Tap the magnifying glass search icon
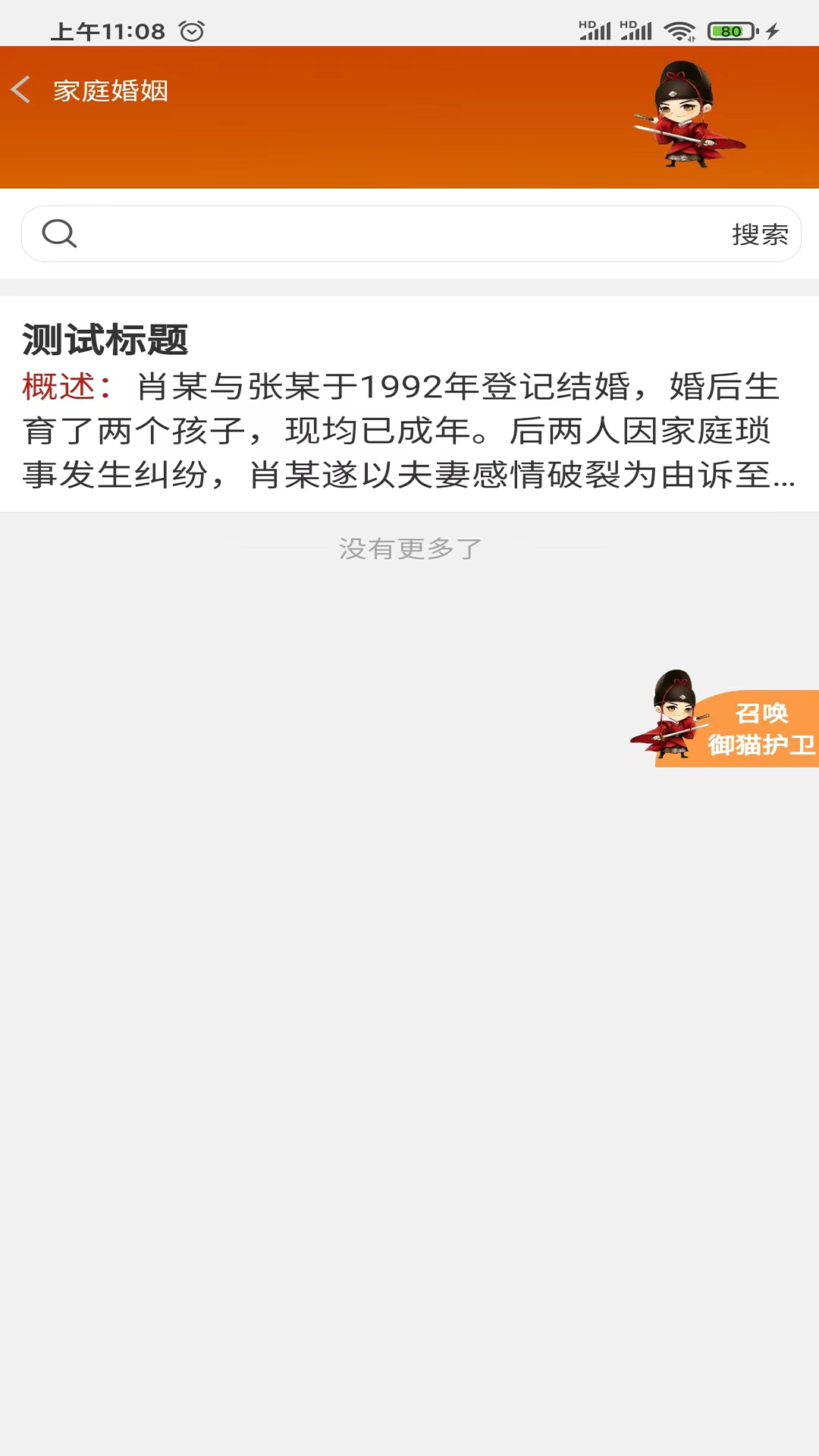 pos(60,233)
